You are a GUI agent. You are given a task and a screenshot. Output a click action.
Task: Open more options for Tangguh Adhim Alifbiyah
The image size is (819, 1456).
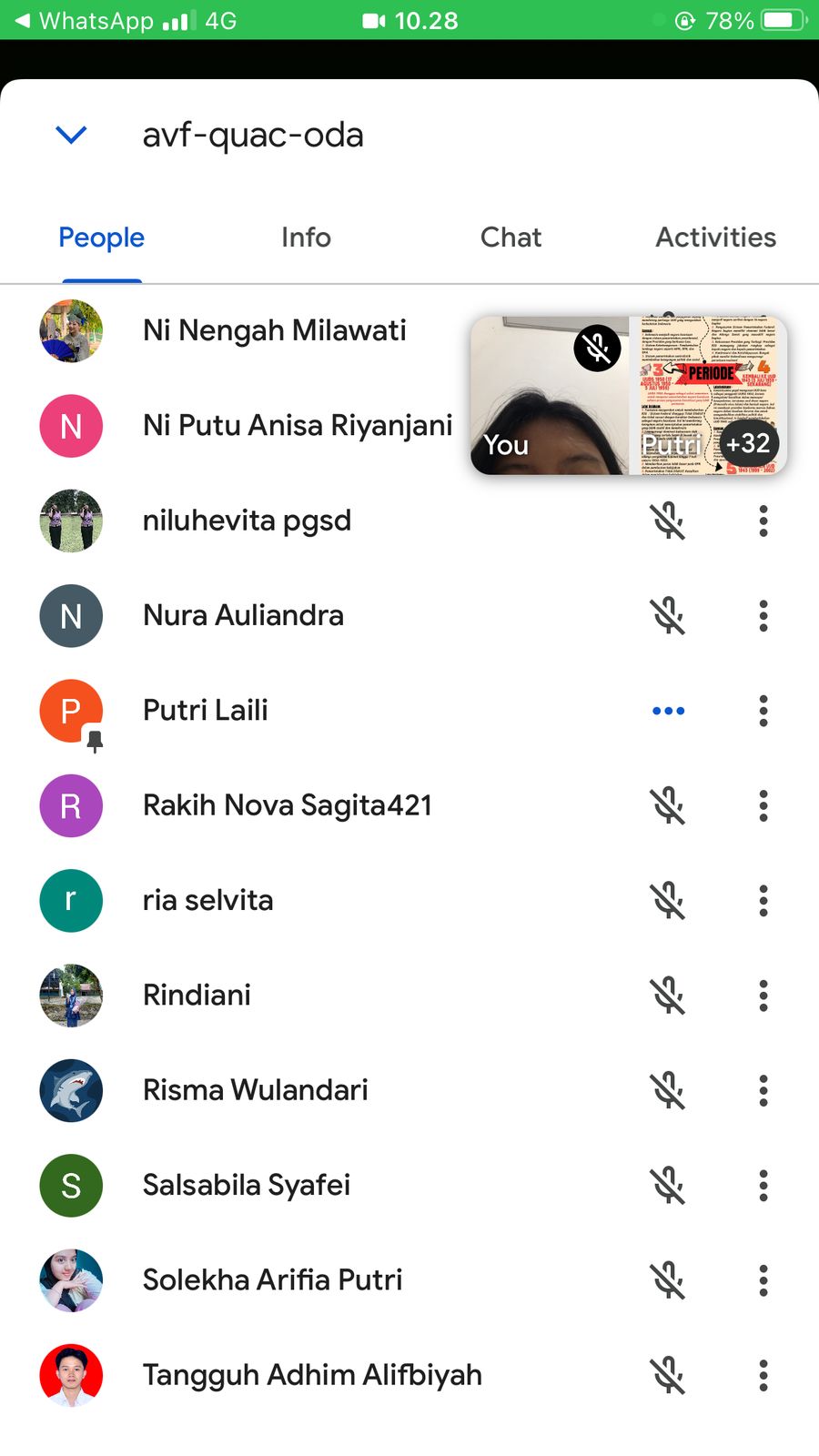pyautogui.click(x=763, y=1375)
